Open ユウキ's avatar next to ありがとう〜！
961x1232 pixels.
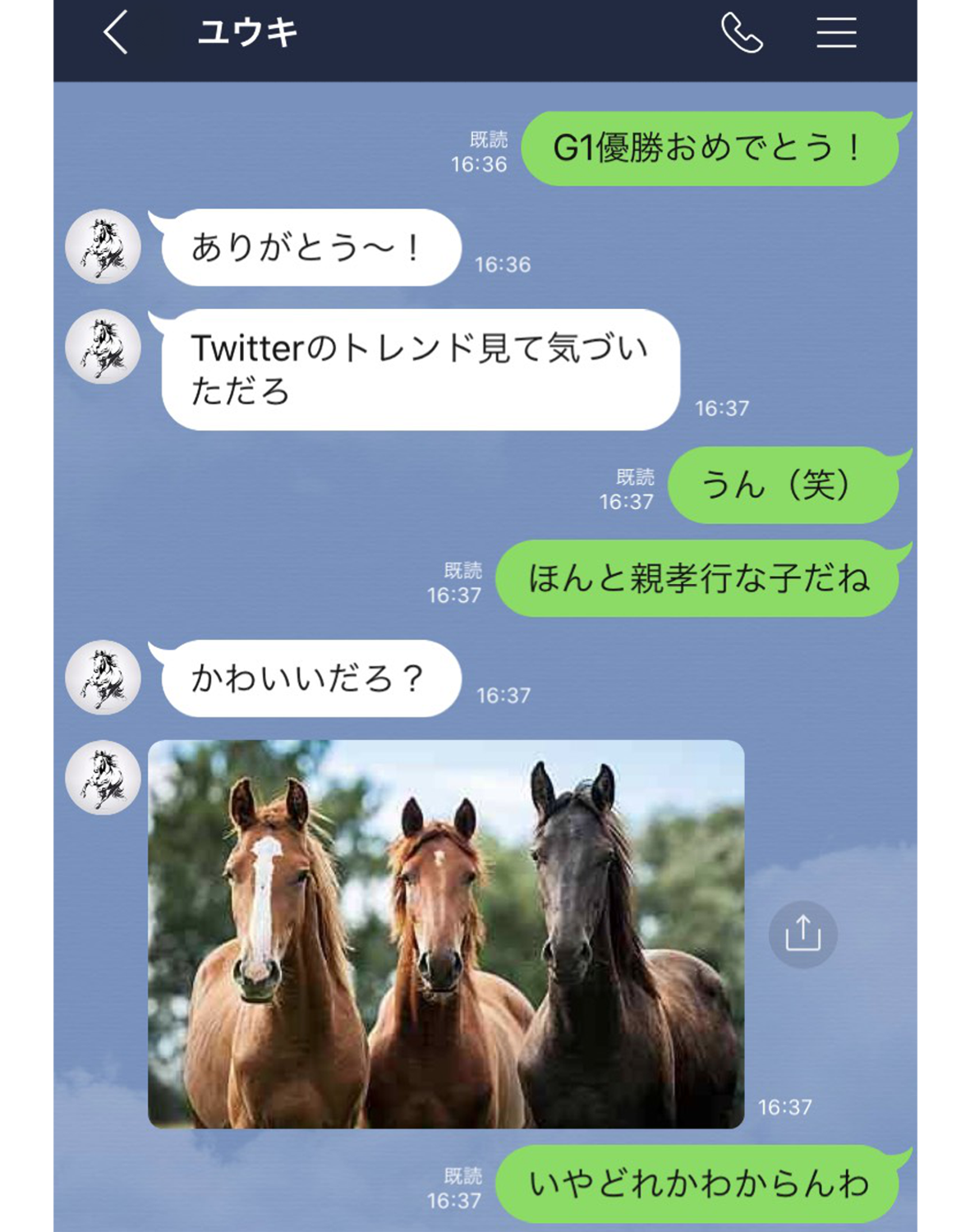click(x=103, y=246)
